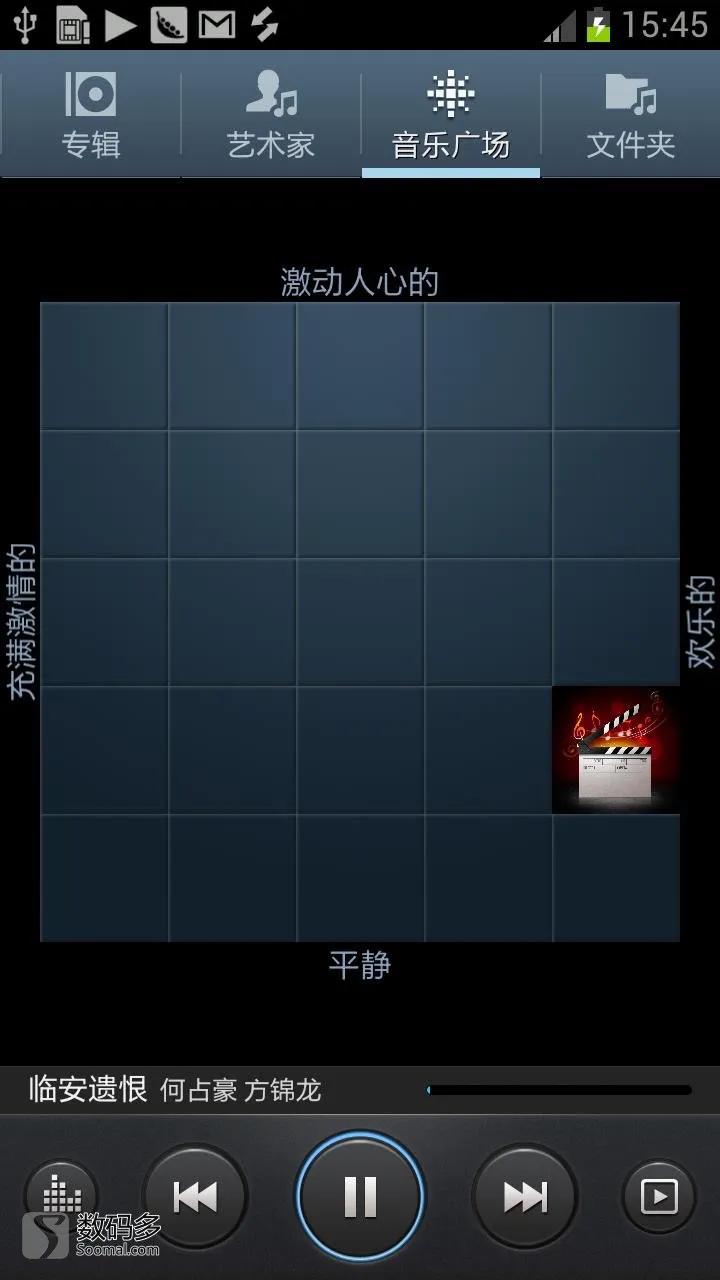Open the now playing list icon

659,1196
